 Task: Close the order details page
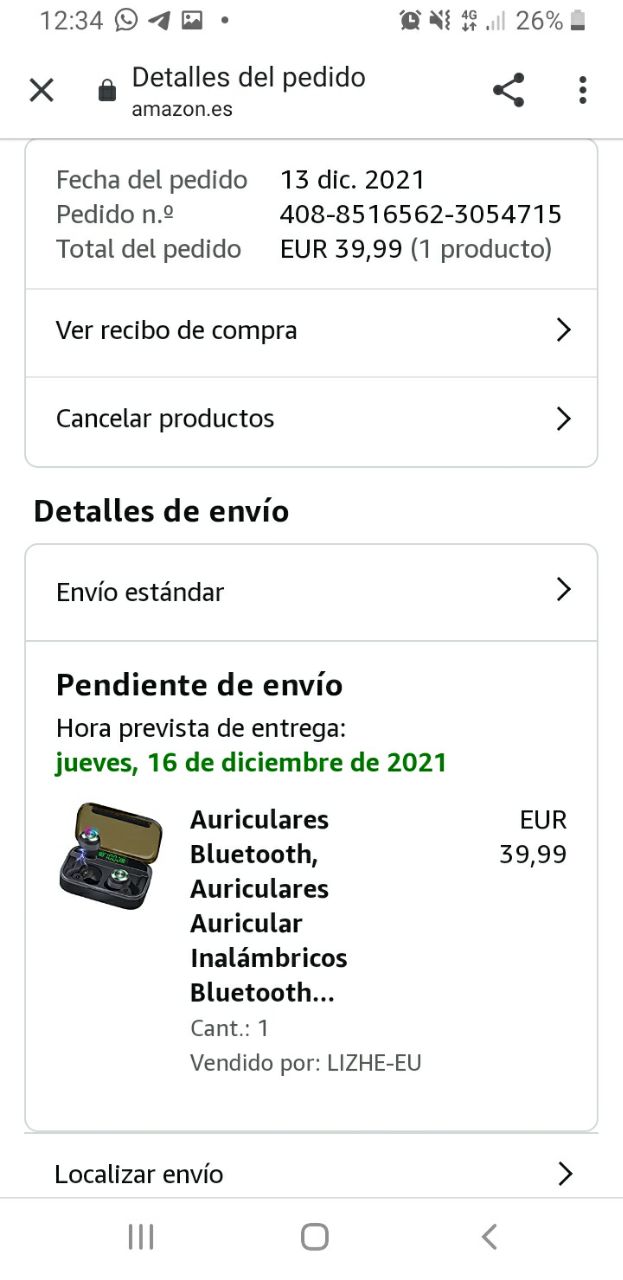41,91
